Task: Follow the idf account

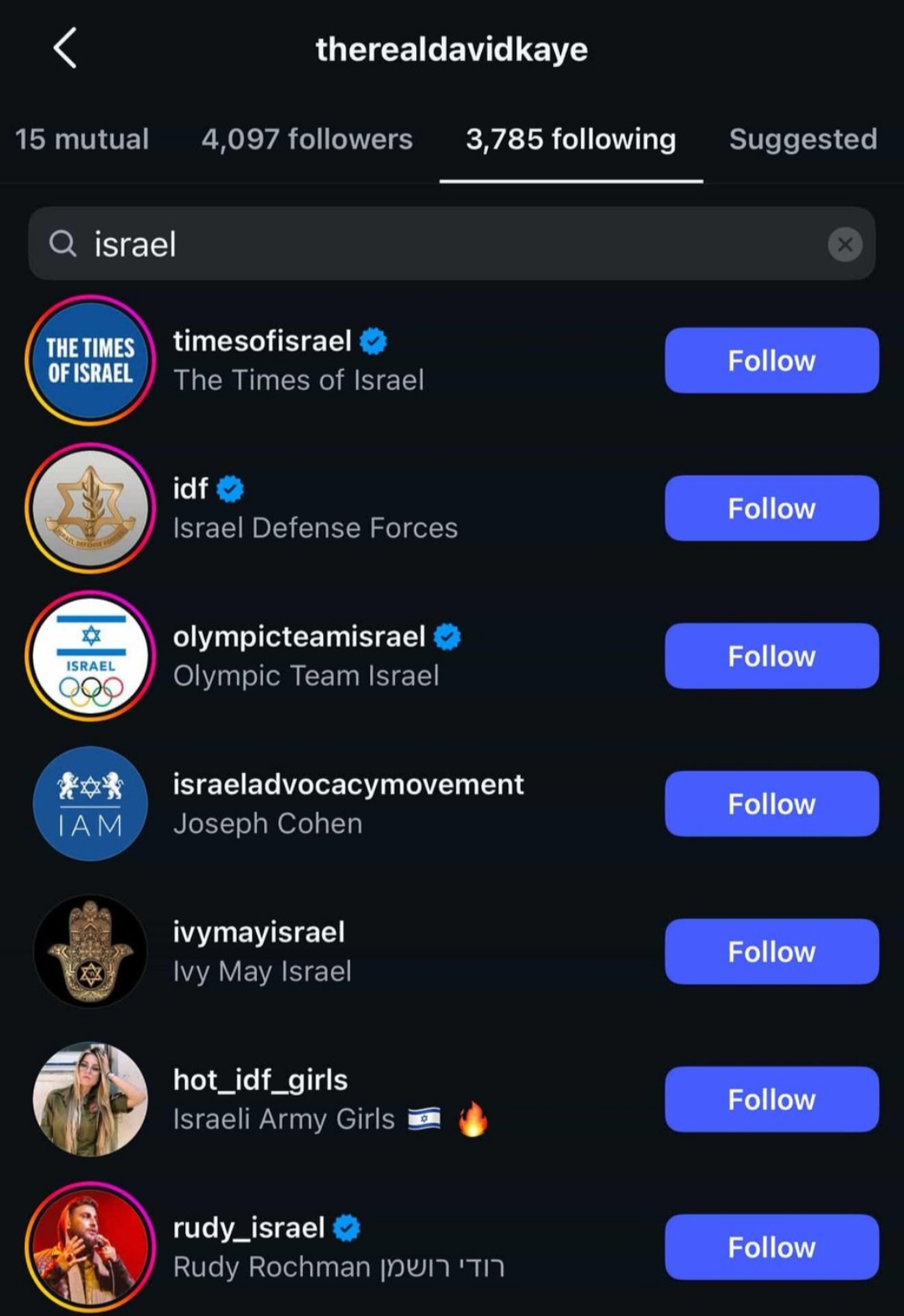Action: (x=771, y=508)
